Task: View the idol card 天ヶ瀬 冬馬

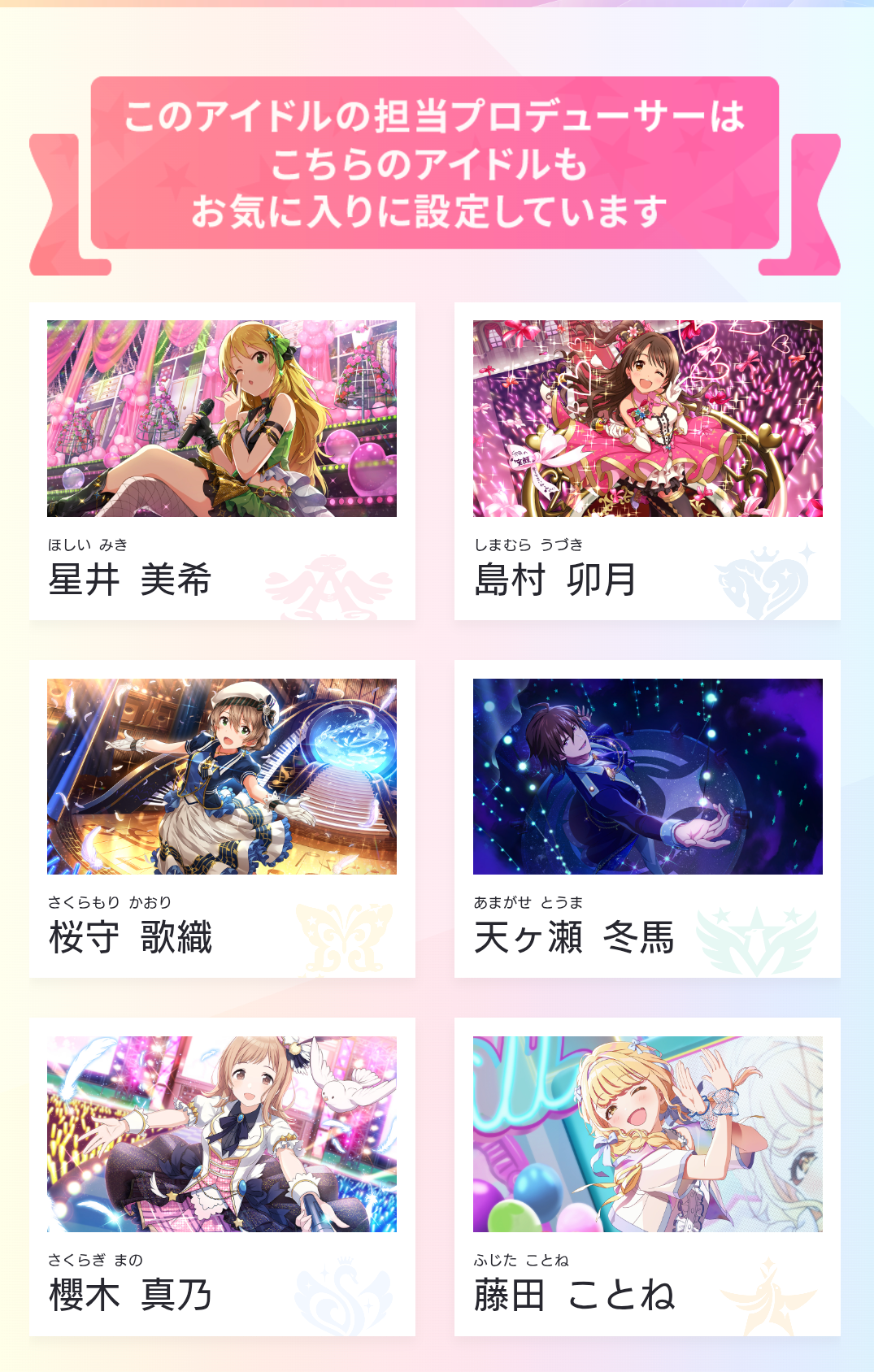Action: pos(647,818)
